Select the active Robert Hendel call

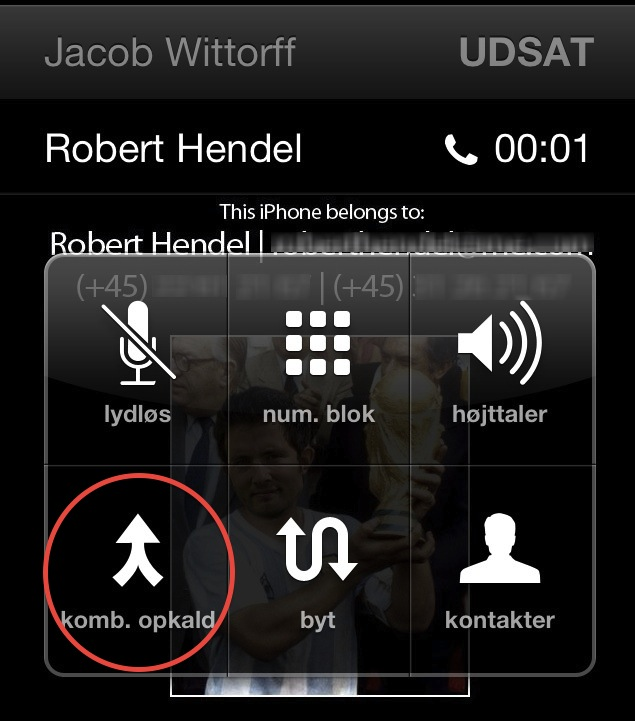[x=317, y=149]
